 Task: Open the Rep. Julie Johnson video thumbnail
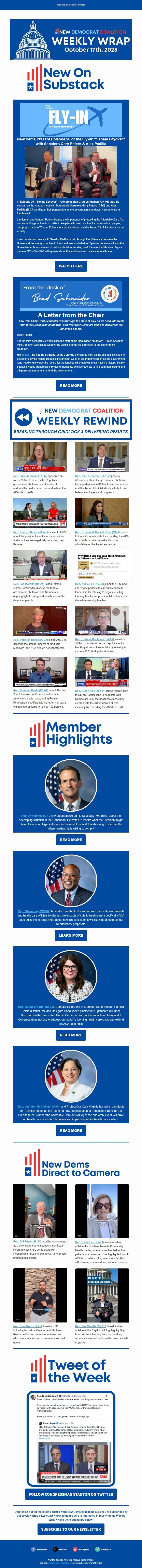click(40, 458)
